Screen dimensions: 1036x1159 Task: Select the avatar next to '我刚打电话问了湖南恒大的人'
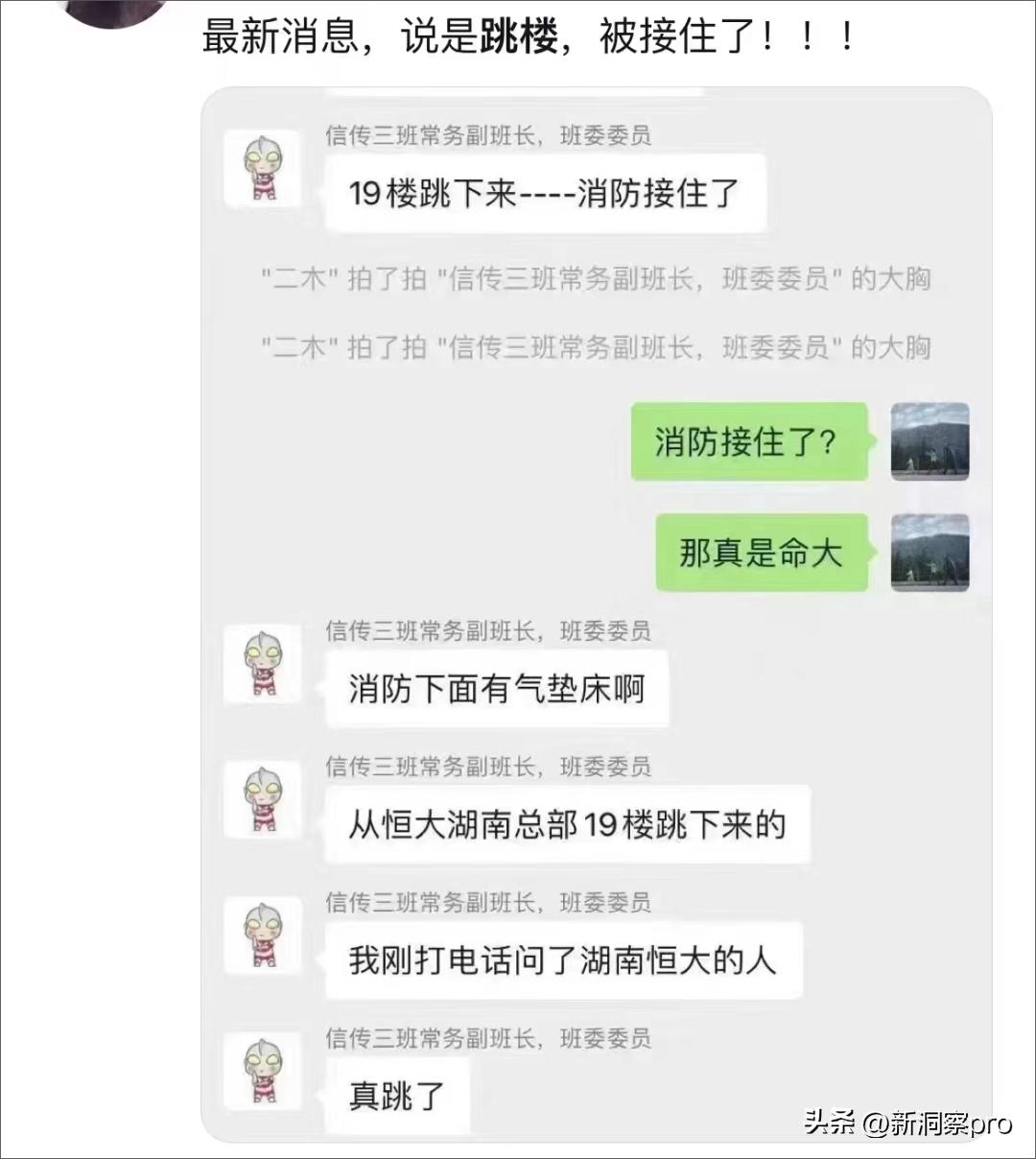263,937
